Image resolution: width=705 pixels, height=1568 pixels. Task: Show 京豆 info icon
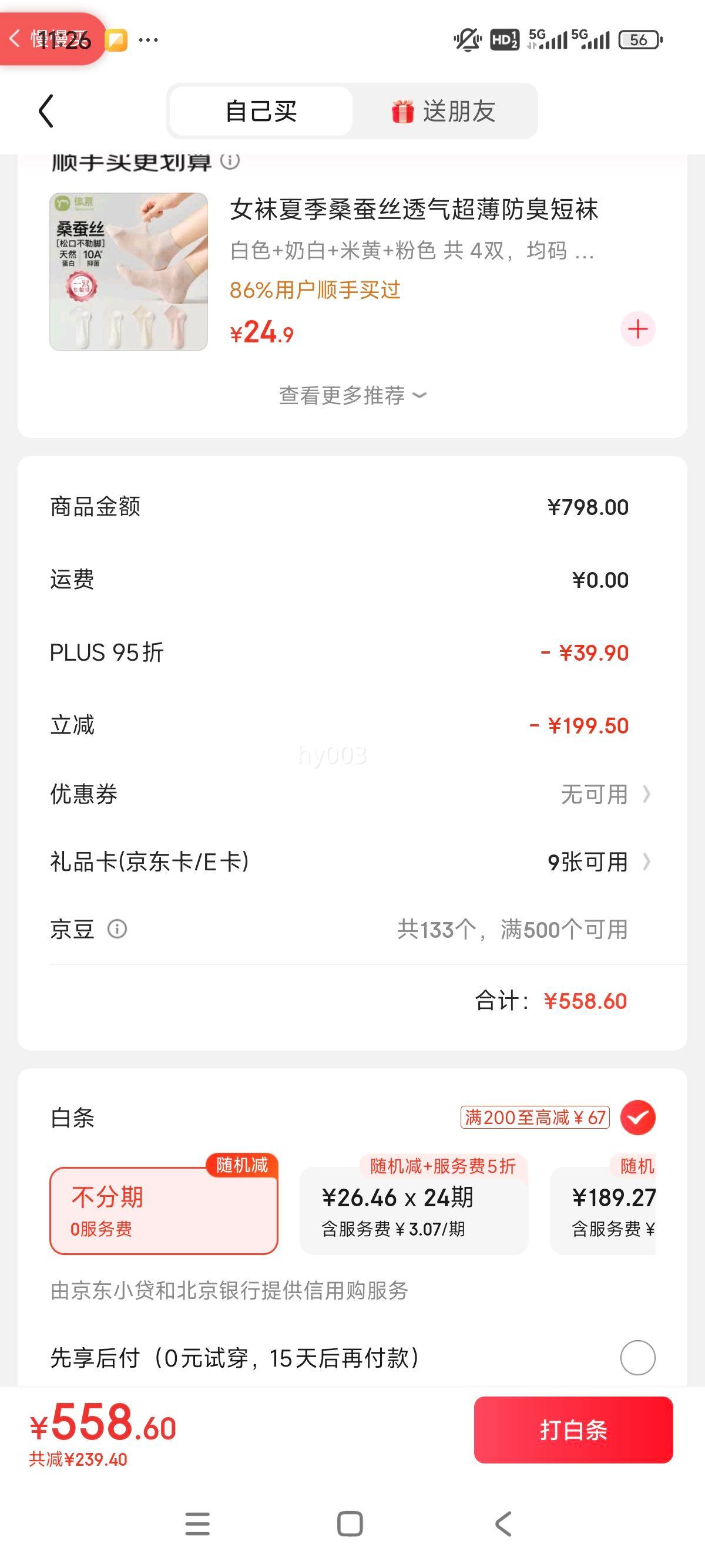117,930
